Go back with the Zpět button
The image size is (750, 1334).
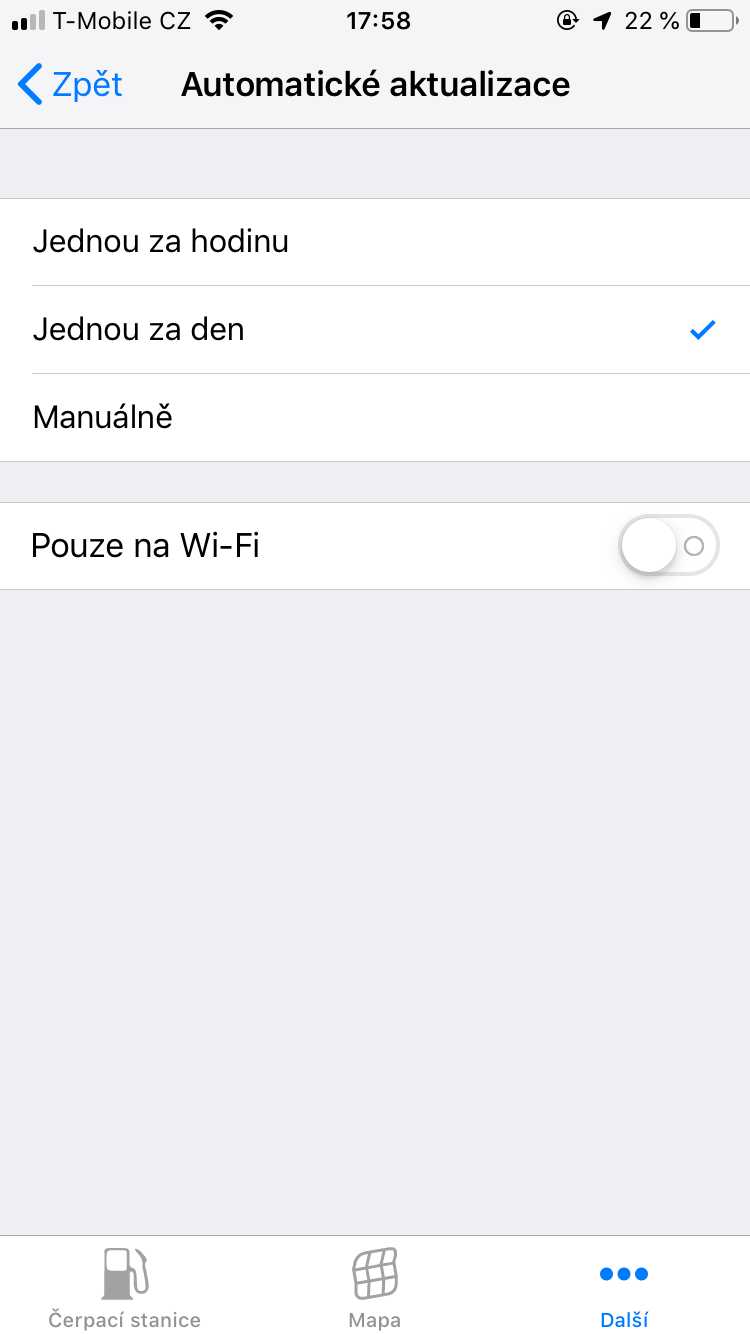pos(70,85)
